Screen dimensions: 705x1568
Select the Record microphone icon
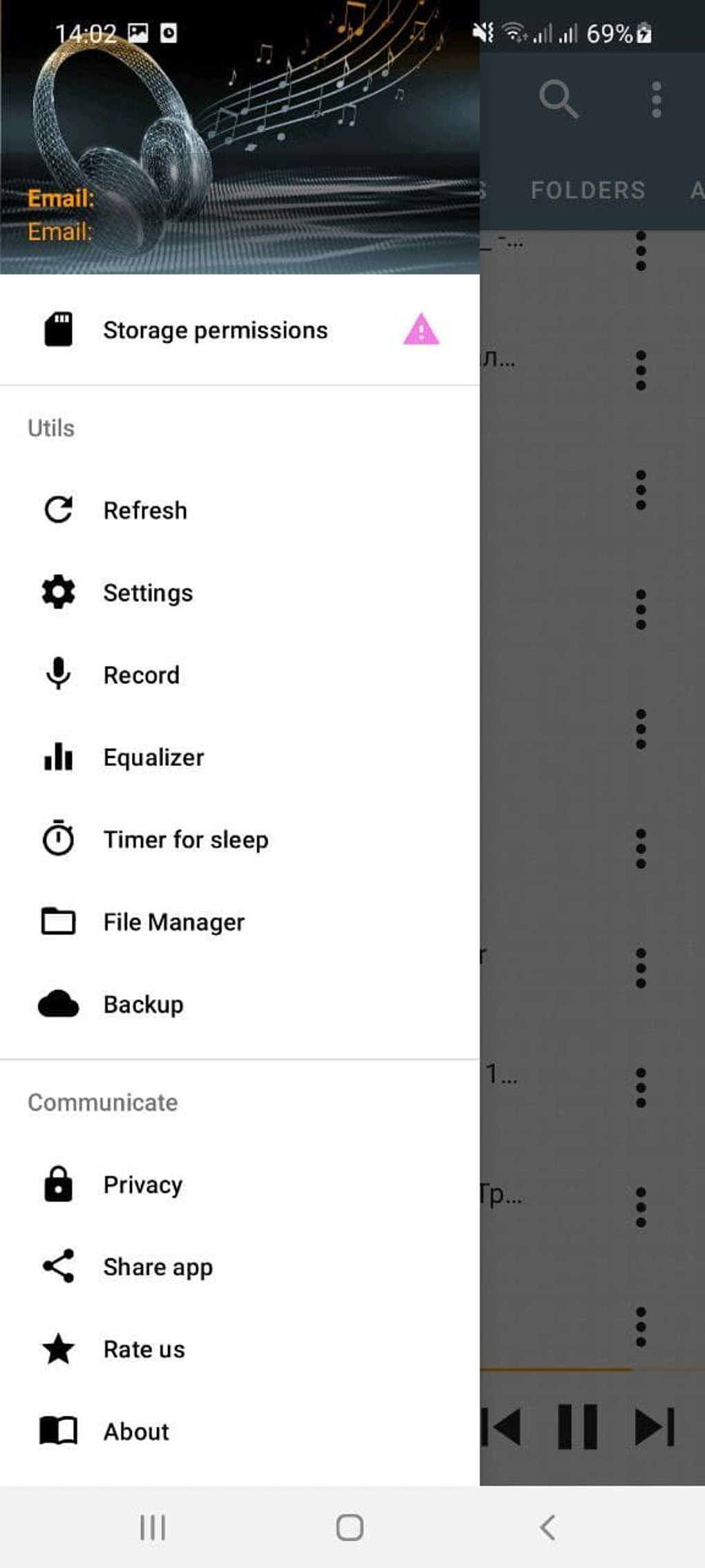coord(58,674)
